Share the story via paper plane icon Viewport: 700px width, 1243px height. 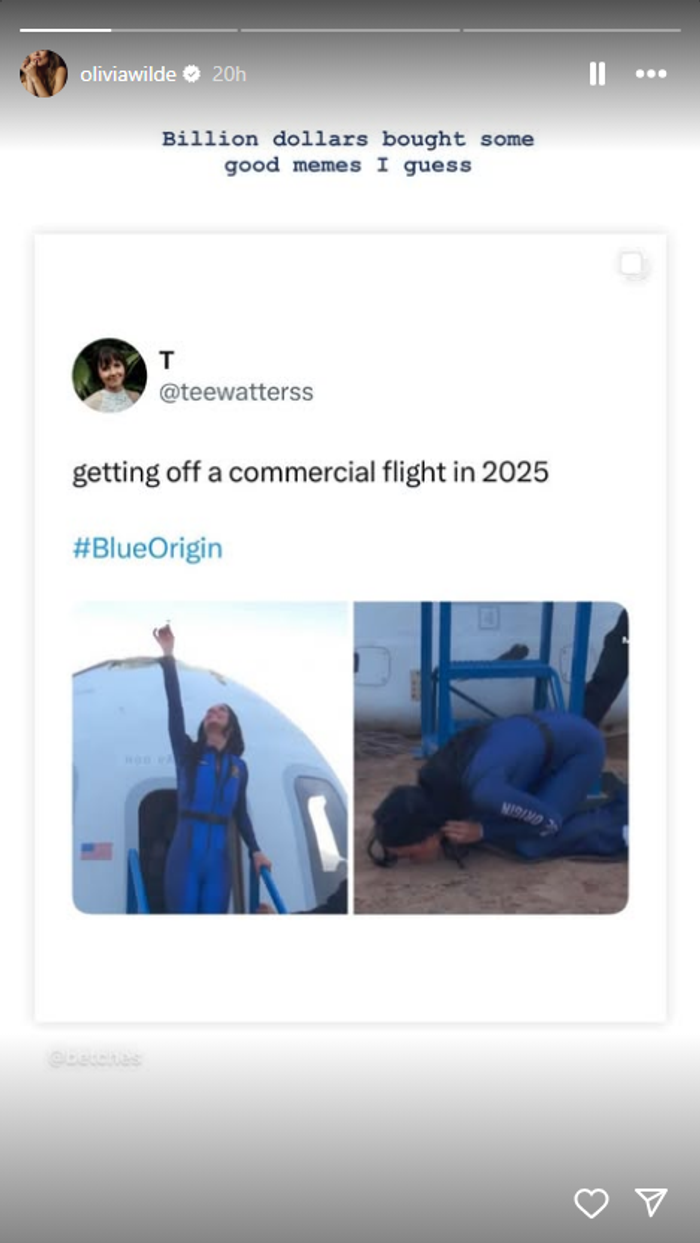[651, 1203]
